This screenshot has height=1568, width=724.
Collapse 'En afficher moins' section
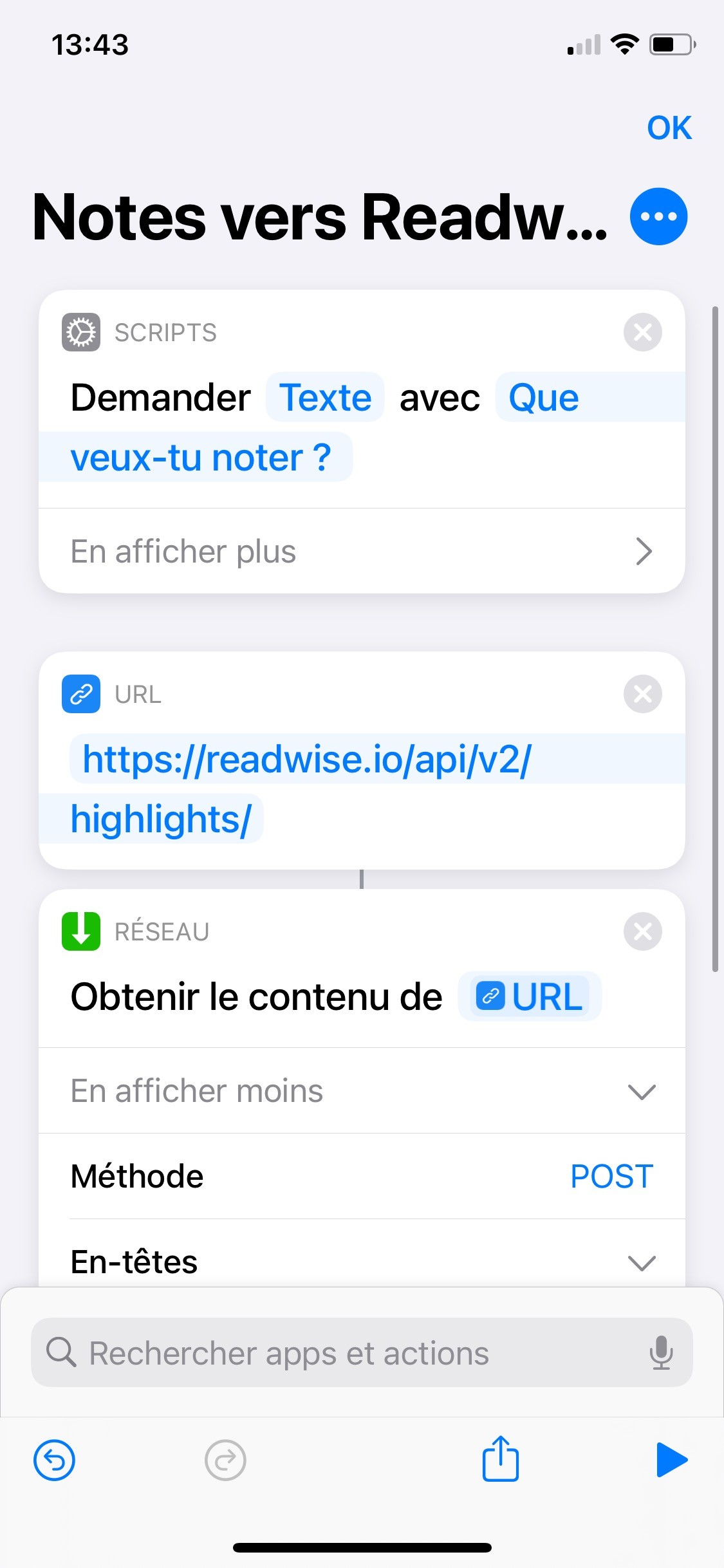tap(362, 1092)
